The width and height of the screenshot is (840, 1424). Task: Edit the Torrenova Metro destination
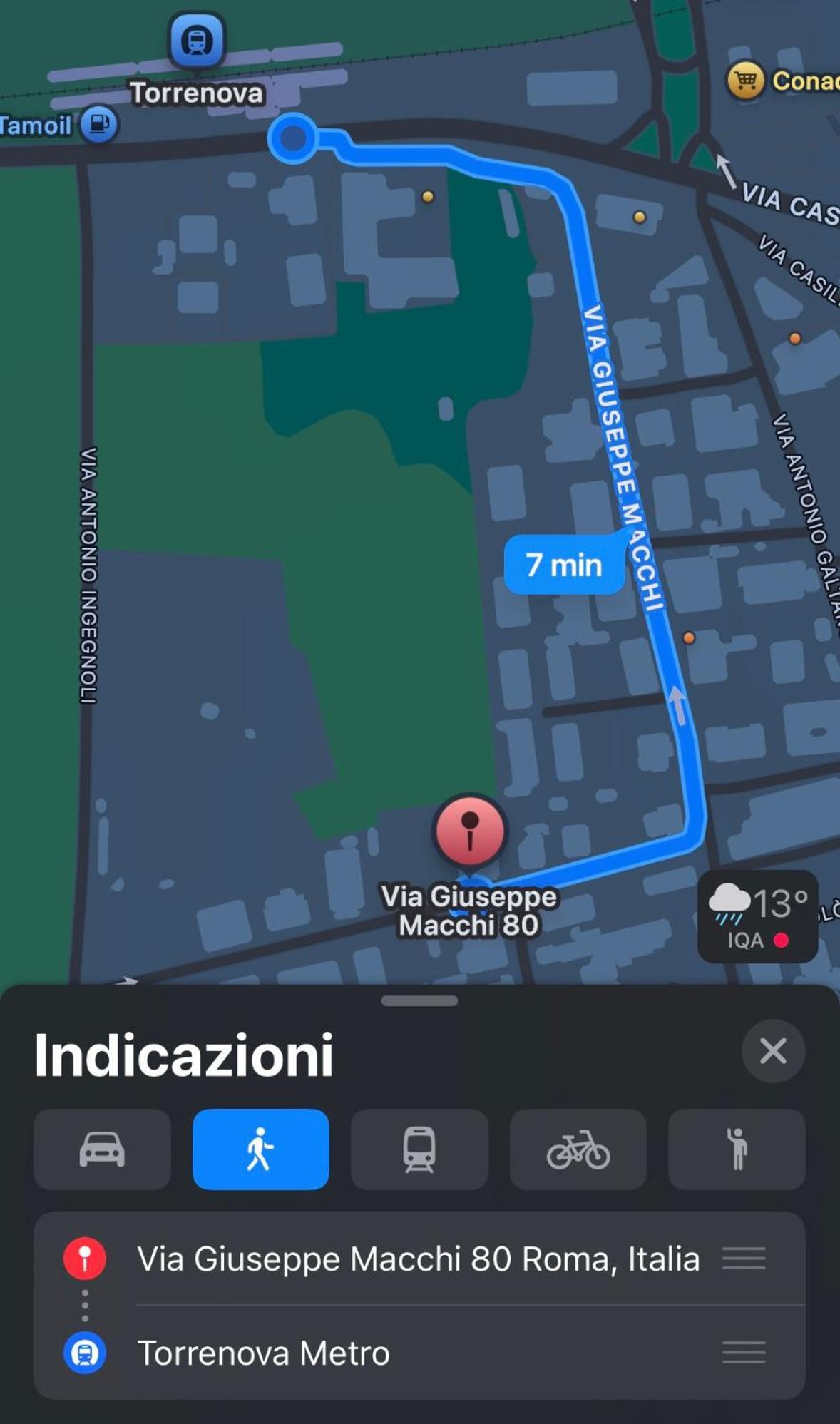tap(263, 1353)
